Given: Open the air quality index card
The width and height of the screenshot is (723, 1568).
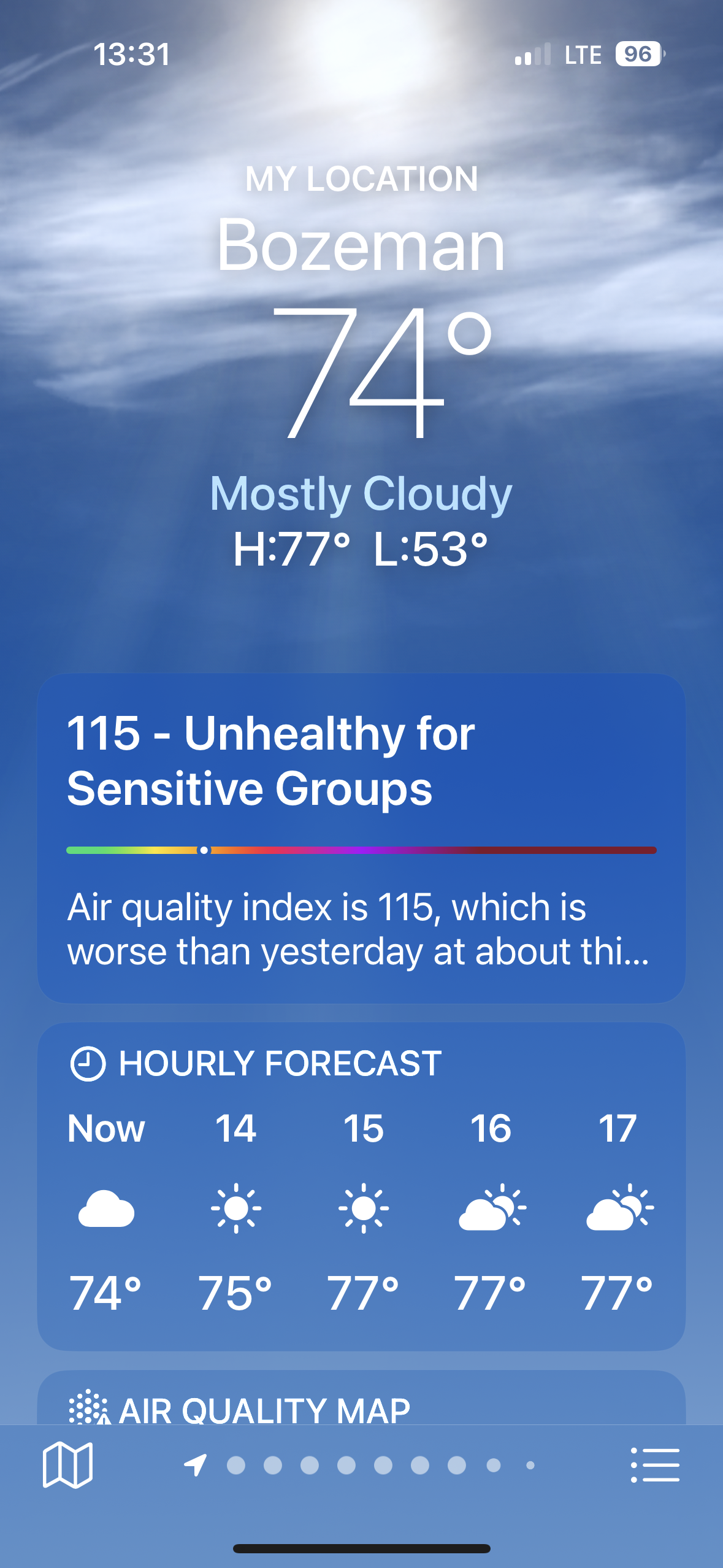Looking at the screenshot, I should pyautogui.click(x=361, y=837).
